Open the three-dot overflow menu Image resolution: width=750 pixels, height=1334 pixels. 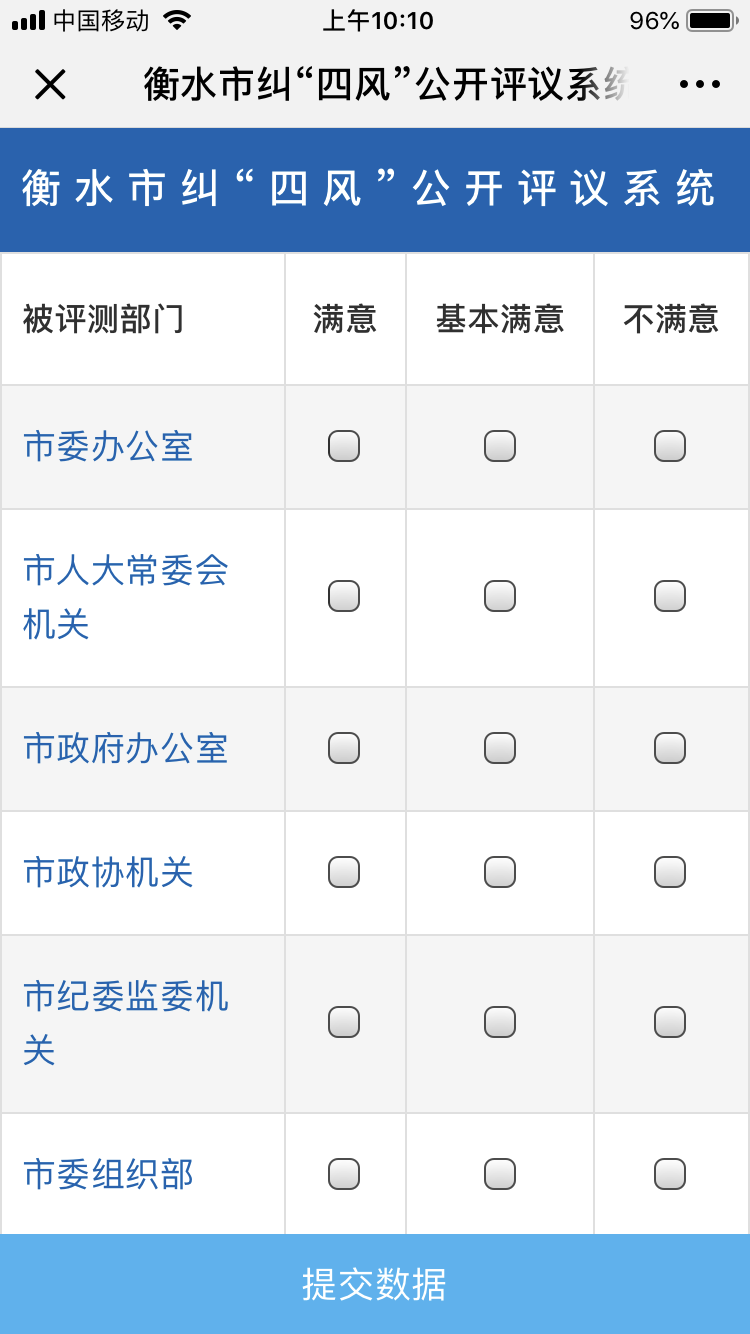700,85
